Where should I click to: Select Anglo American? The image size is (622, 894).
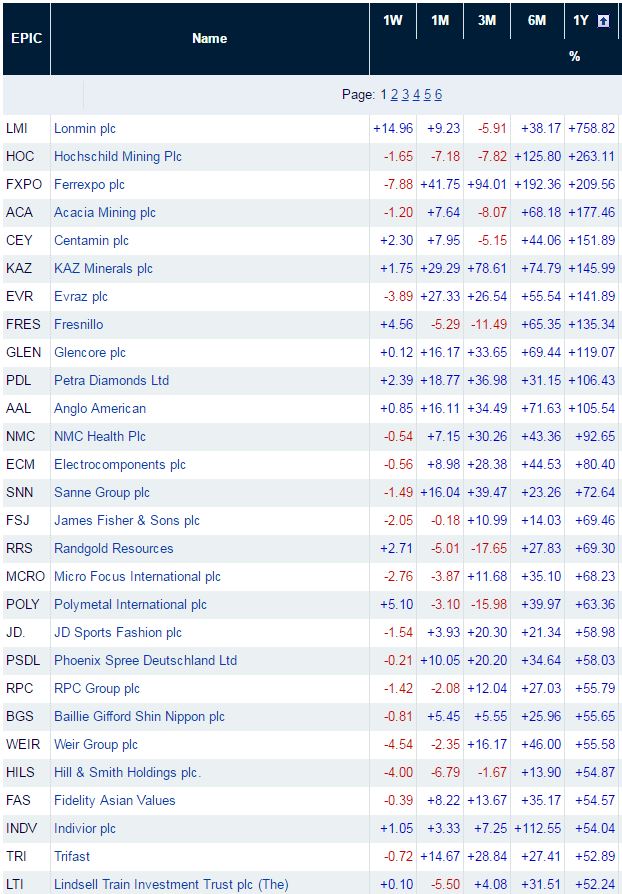(x=100, y=408)
